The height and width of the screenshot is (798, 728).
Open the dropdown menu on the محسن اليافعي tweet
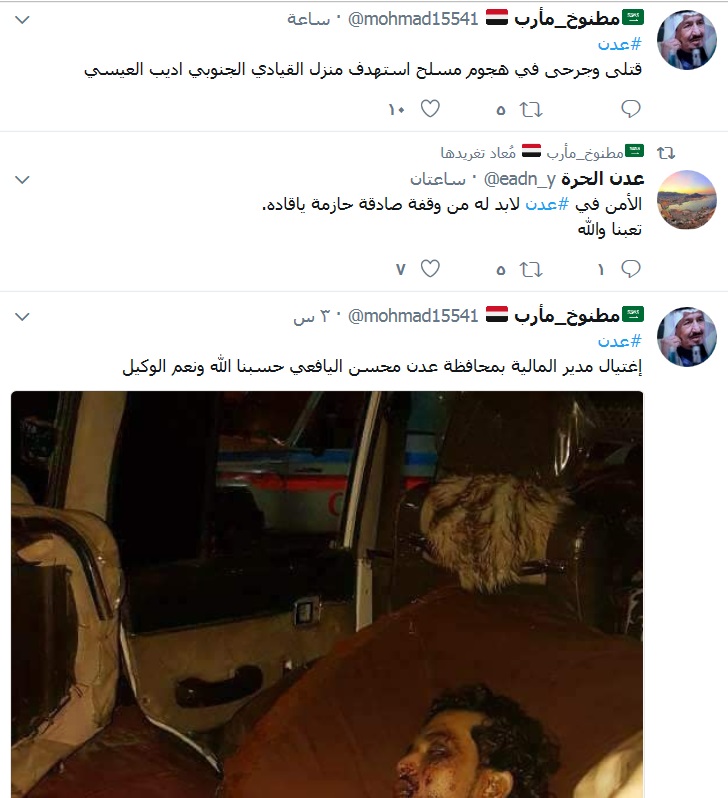22,316
